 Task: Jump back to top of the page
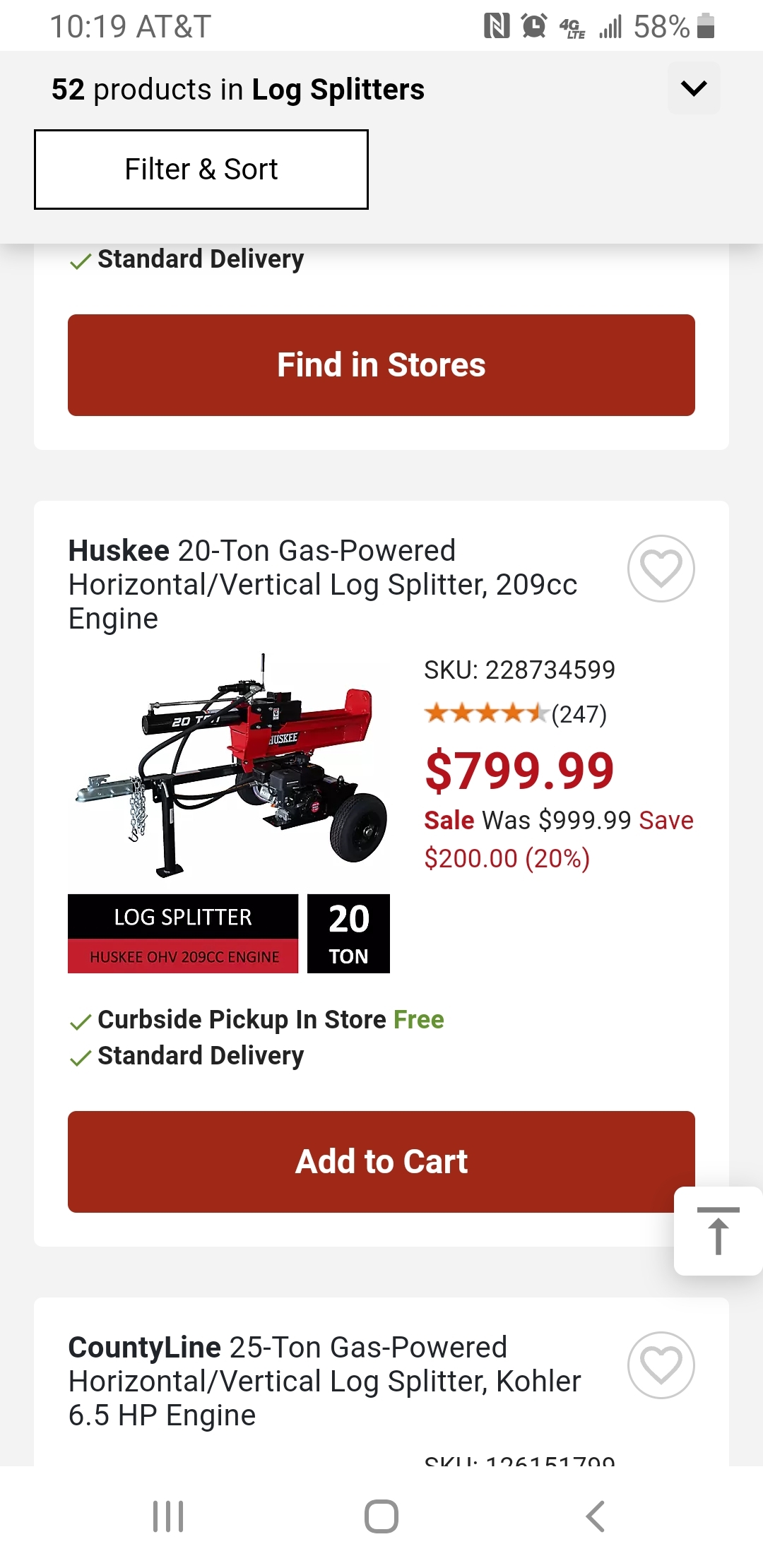coord(718,1231)
